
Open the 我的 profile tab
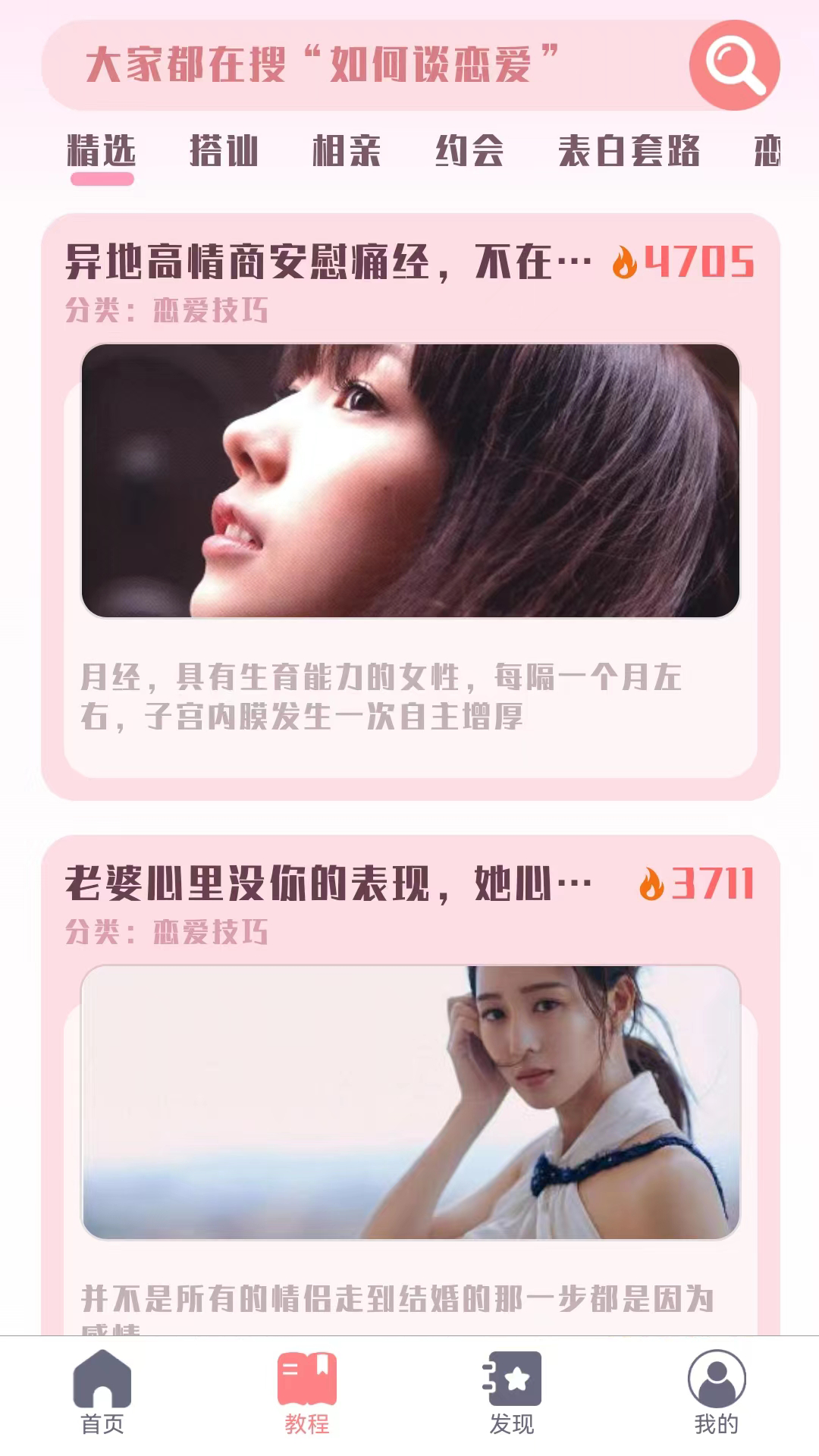tap(717, 1392)
